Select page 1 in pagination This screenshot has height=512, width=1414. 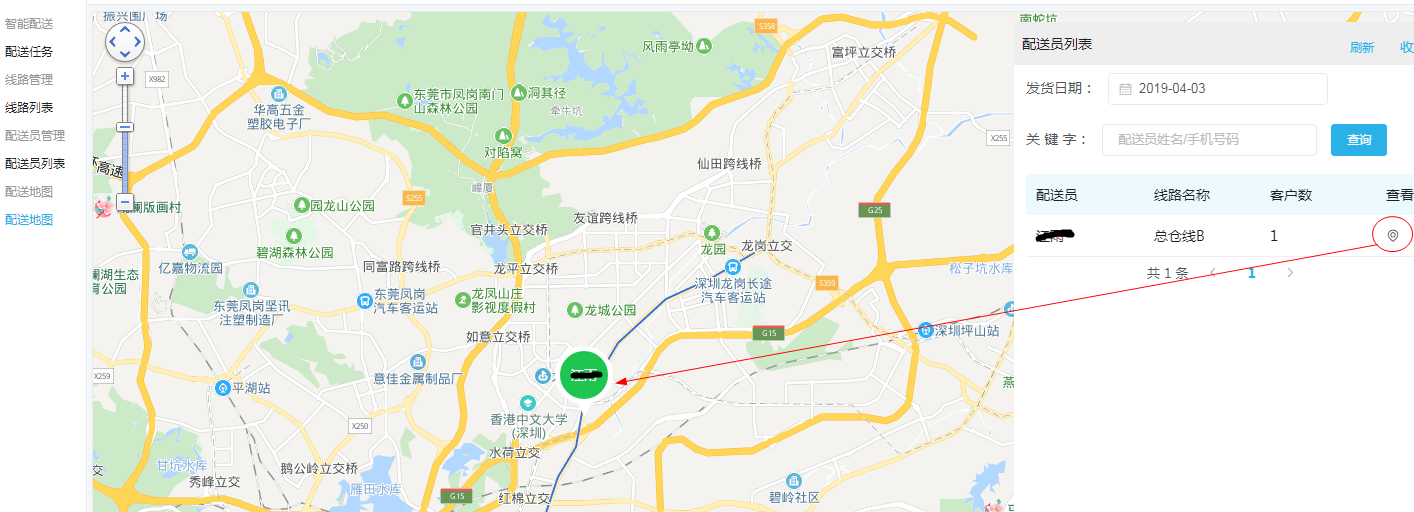tap(1251, 272)
